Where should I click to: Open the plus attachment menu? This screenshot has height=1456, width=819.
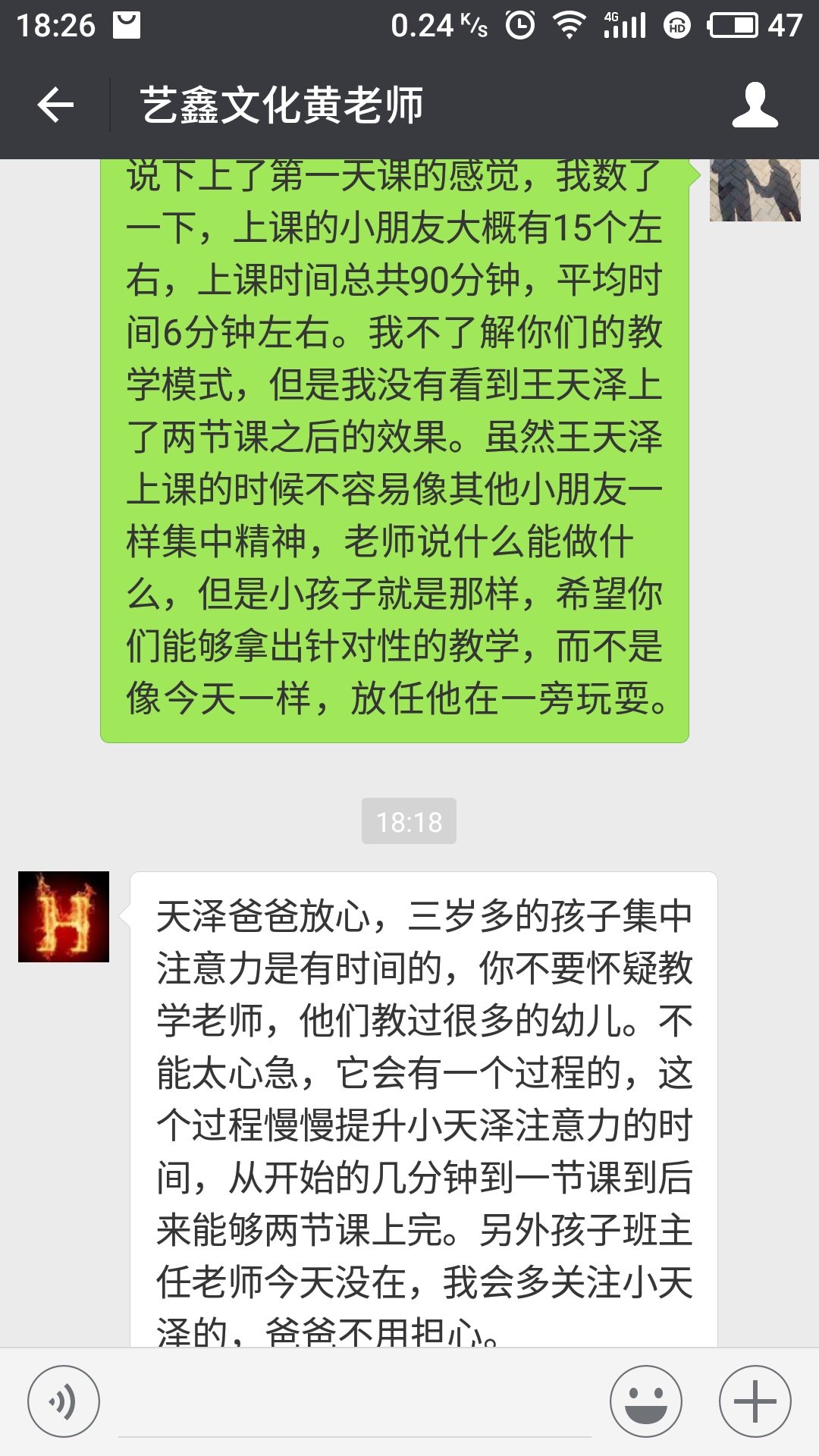pyautogui.click(x=755, y=1401)
